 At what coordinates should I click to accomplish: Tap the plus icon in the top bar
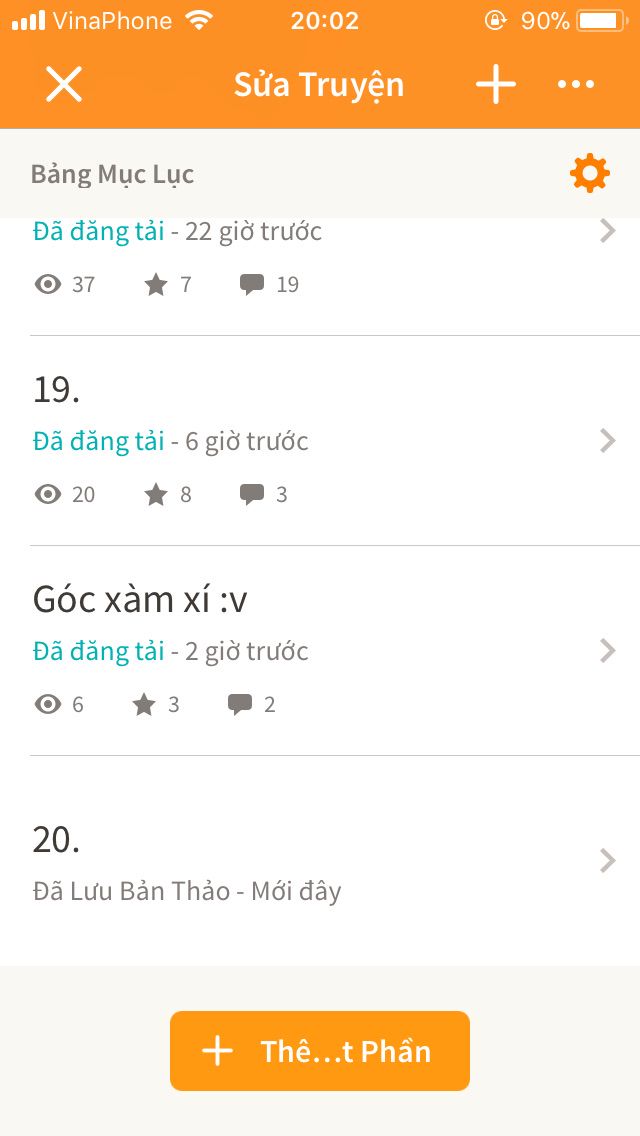[x=496, y=84]
